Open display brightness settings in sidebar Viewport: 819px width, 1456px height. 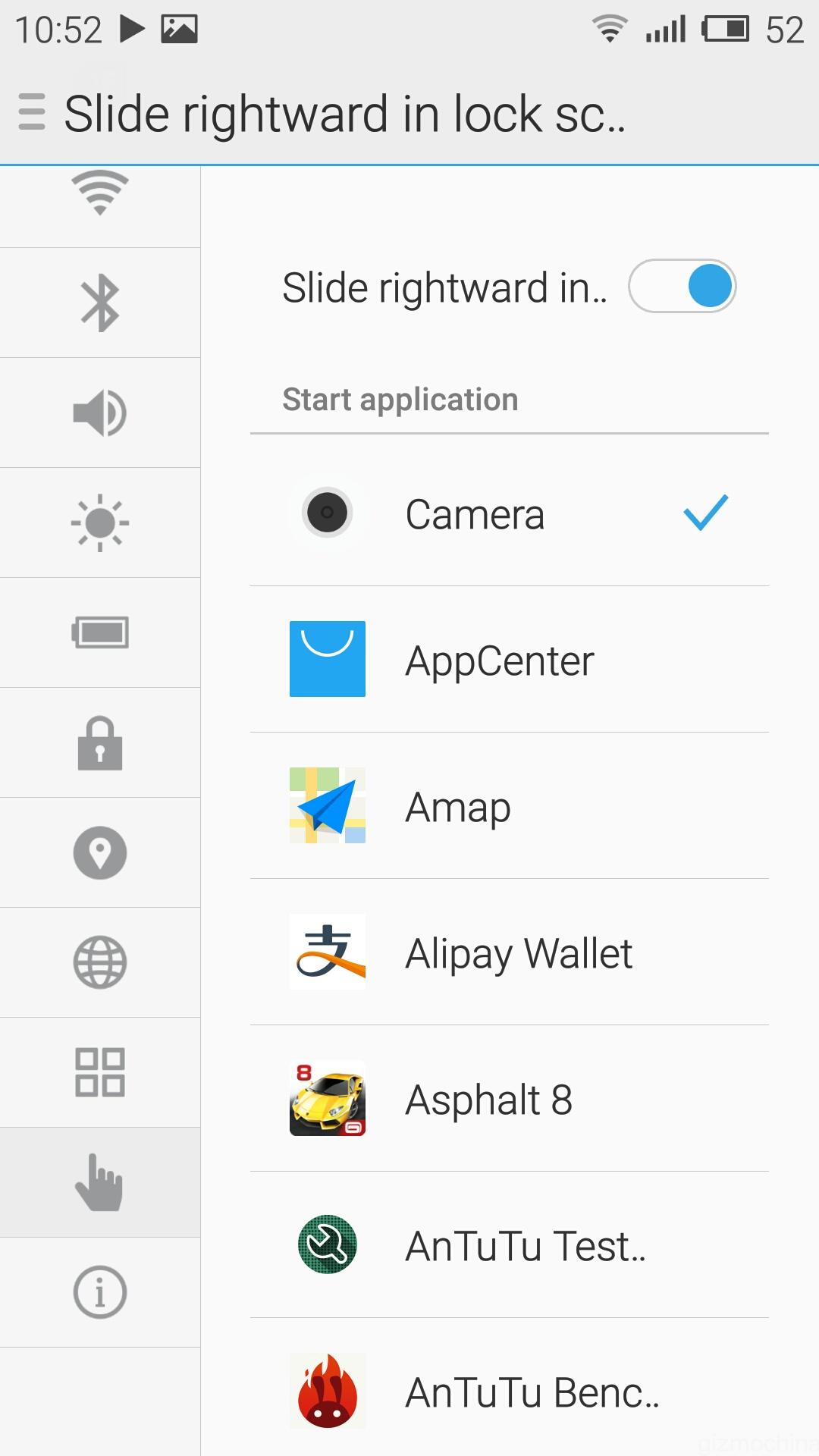(x=100, y=522)
